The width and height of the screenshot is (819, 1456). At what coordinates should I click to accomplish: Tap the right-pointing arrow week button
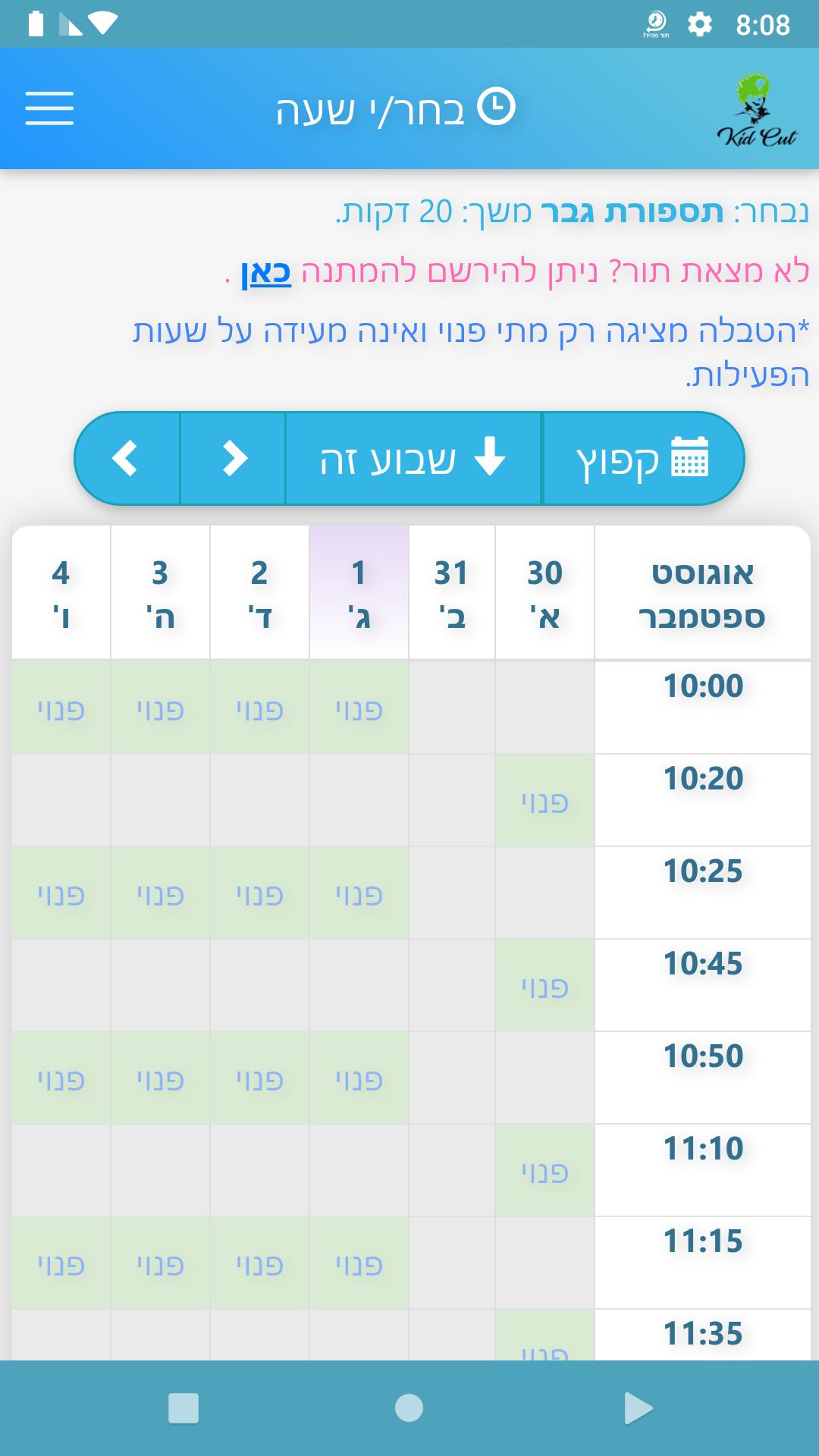click(234, 459)
